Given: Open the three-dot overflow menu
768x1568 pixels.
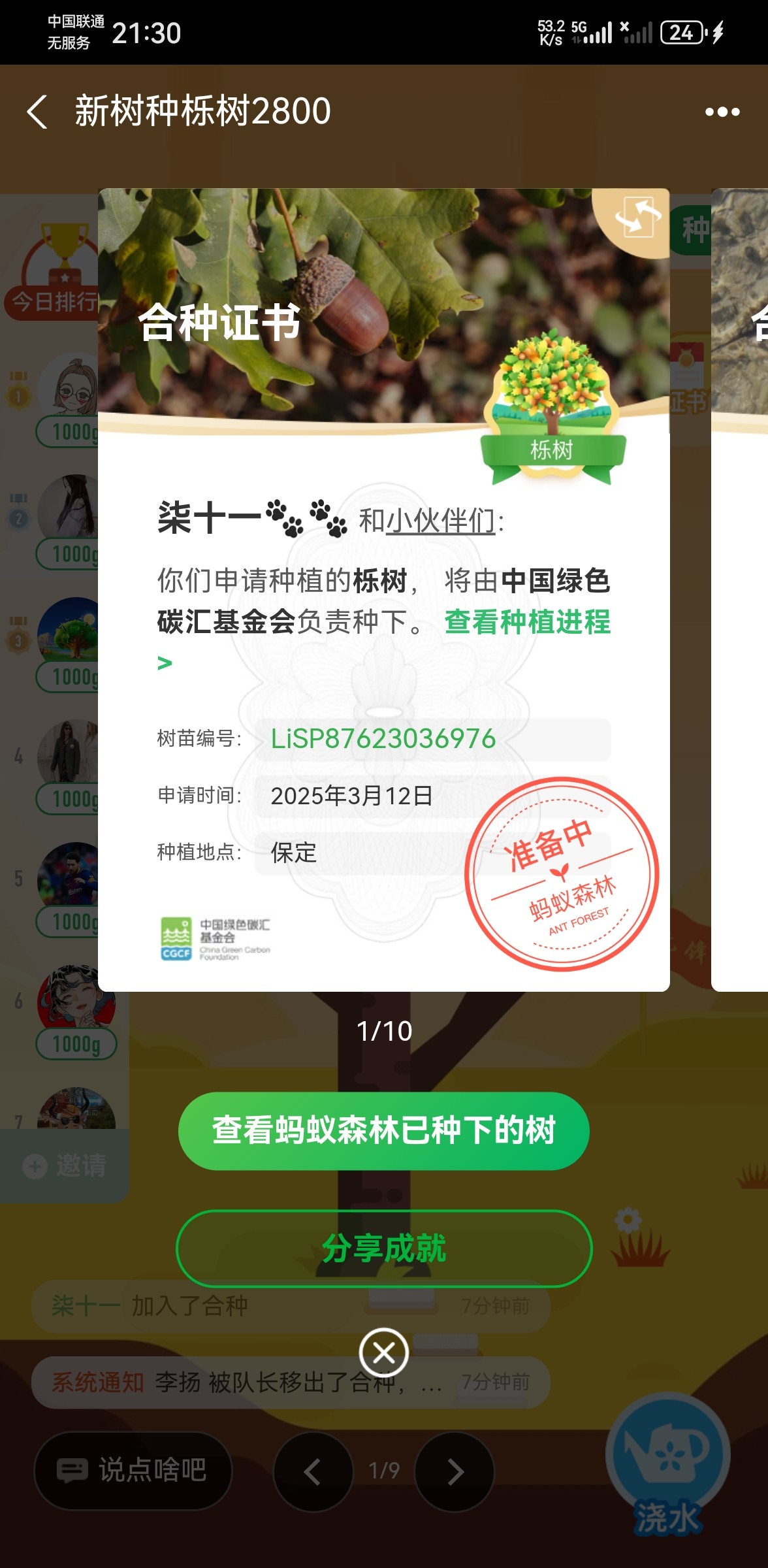Looking at the screenshot, I should tap(722, 112).
